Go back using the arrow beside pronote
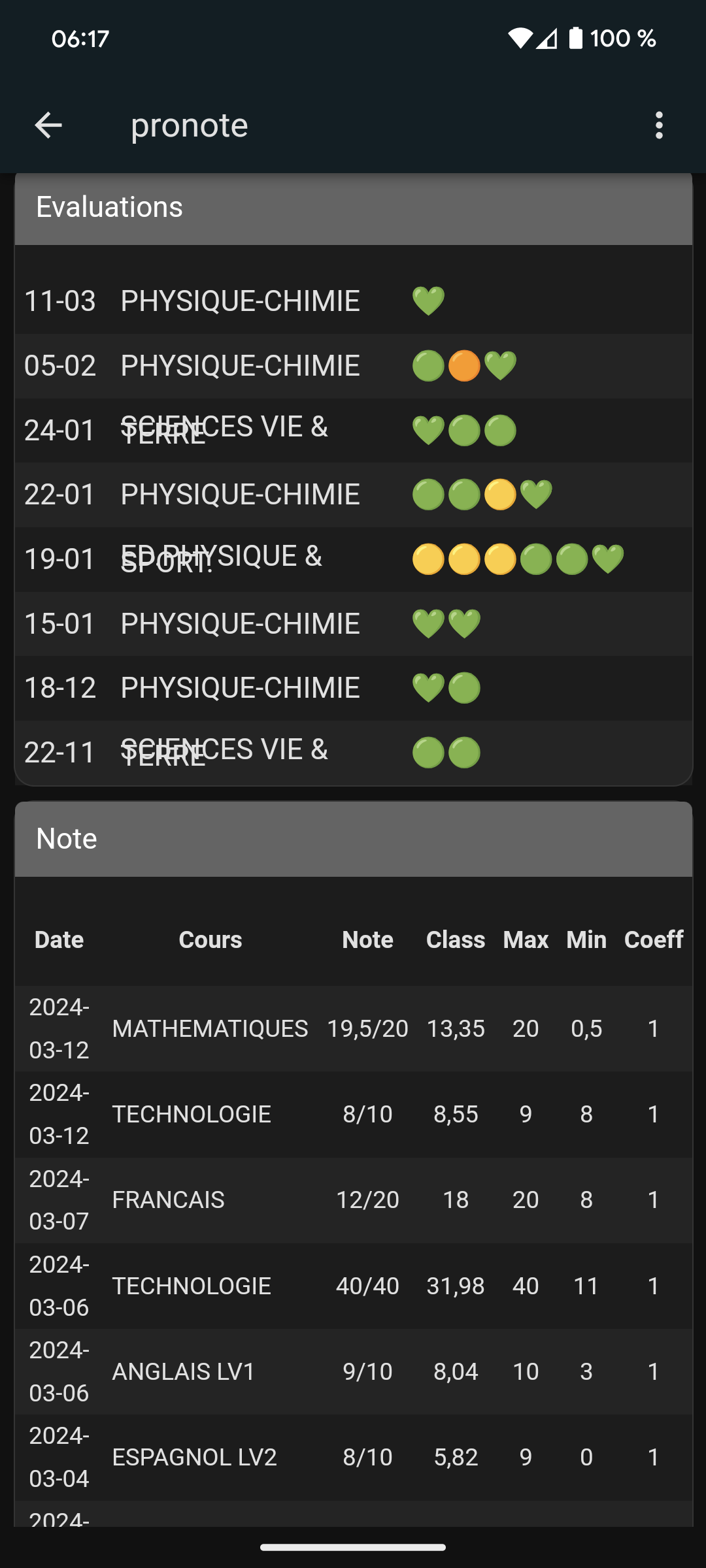 coord(48,125)
